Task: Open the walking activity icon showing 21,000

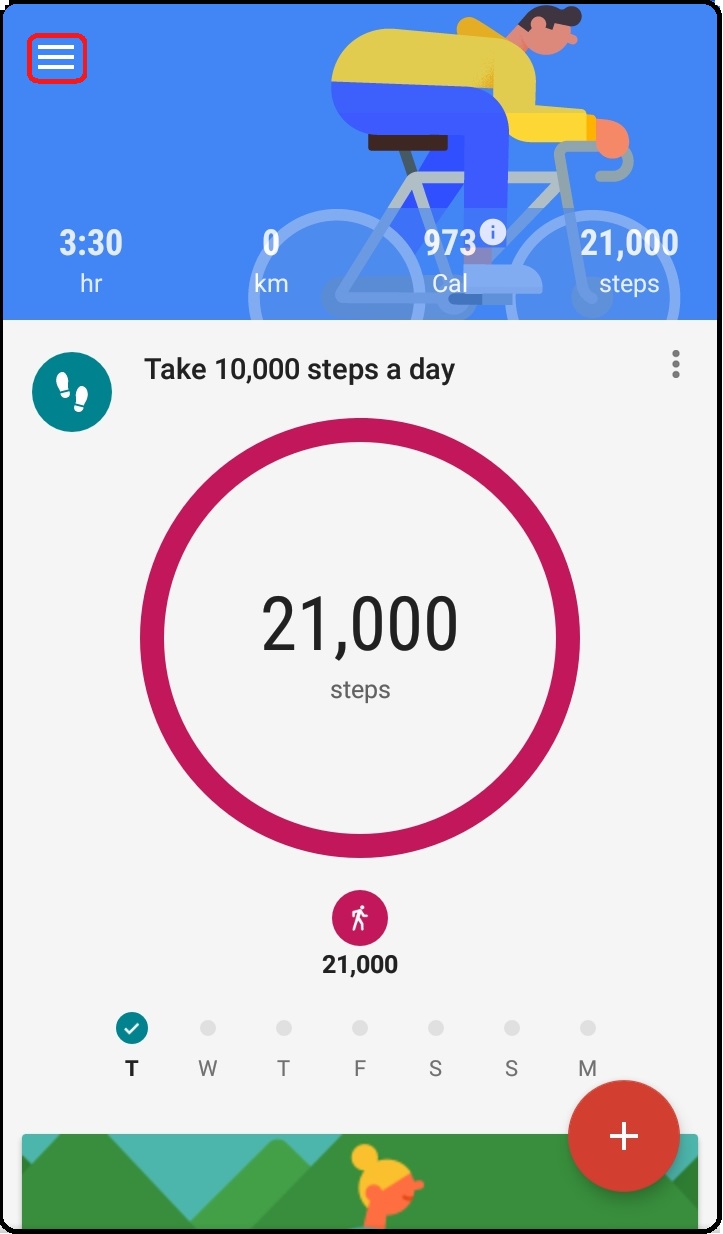Action: [360, 917]
